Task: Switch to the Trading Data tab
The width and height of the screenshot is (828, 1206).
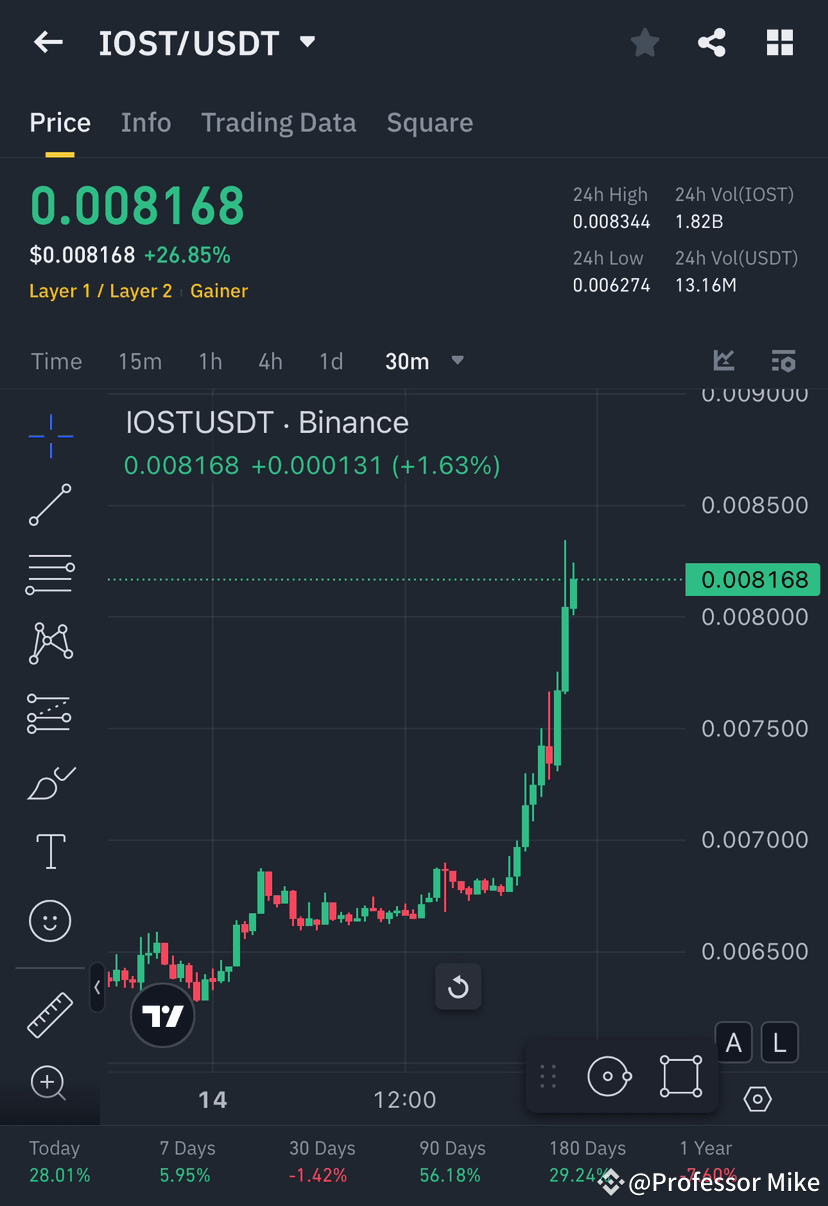Action: coord(278,122)
